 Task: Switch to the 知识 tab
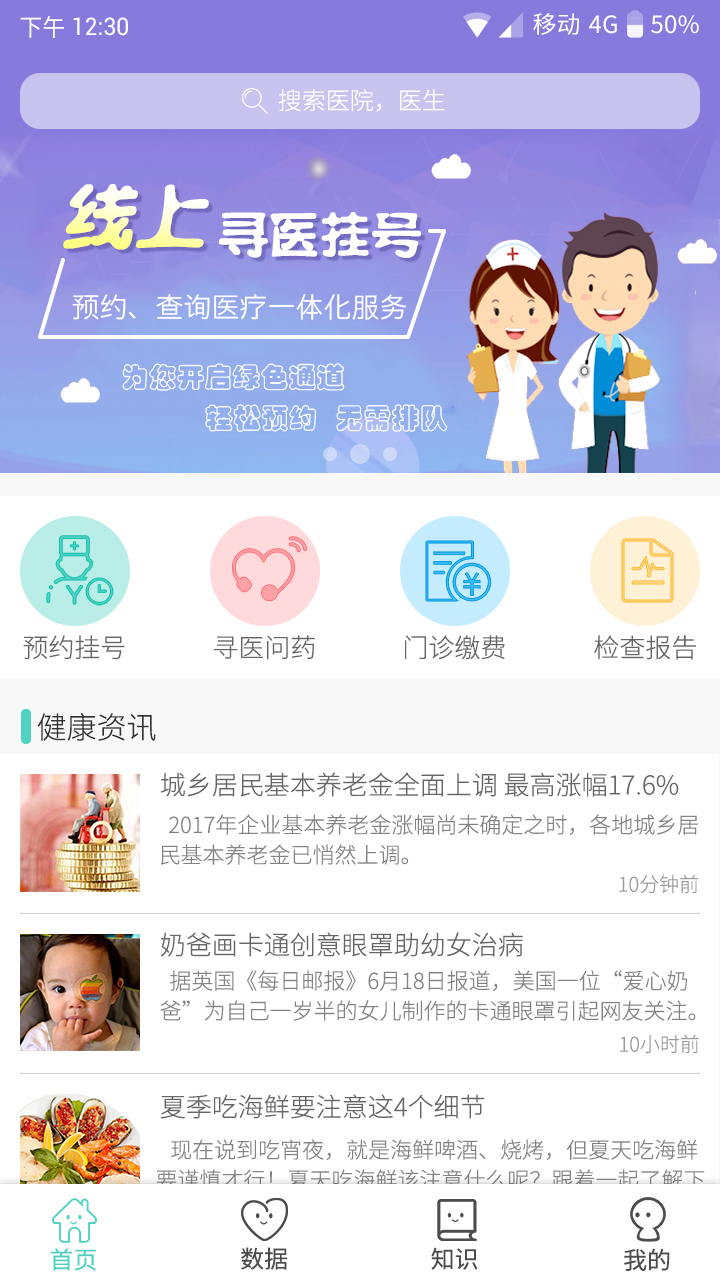point(455,1235)
